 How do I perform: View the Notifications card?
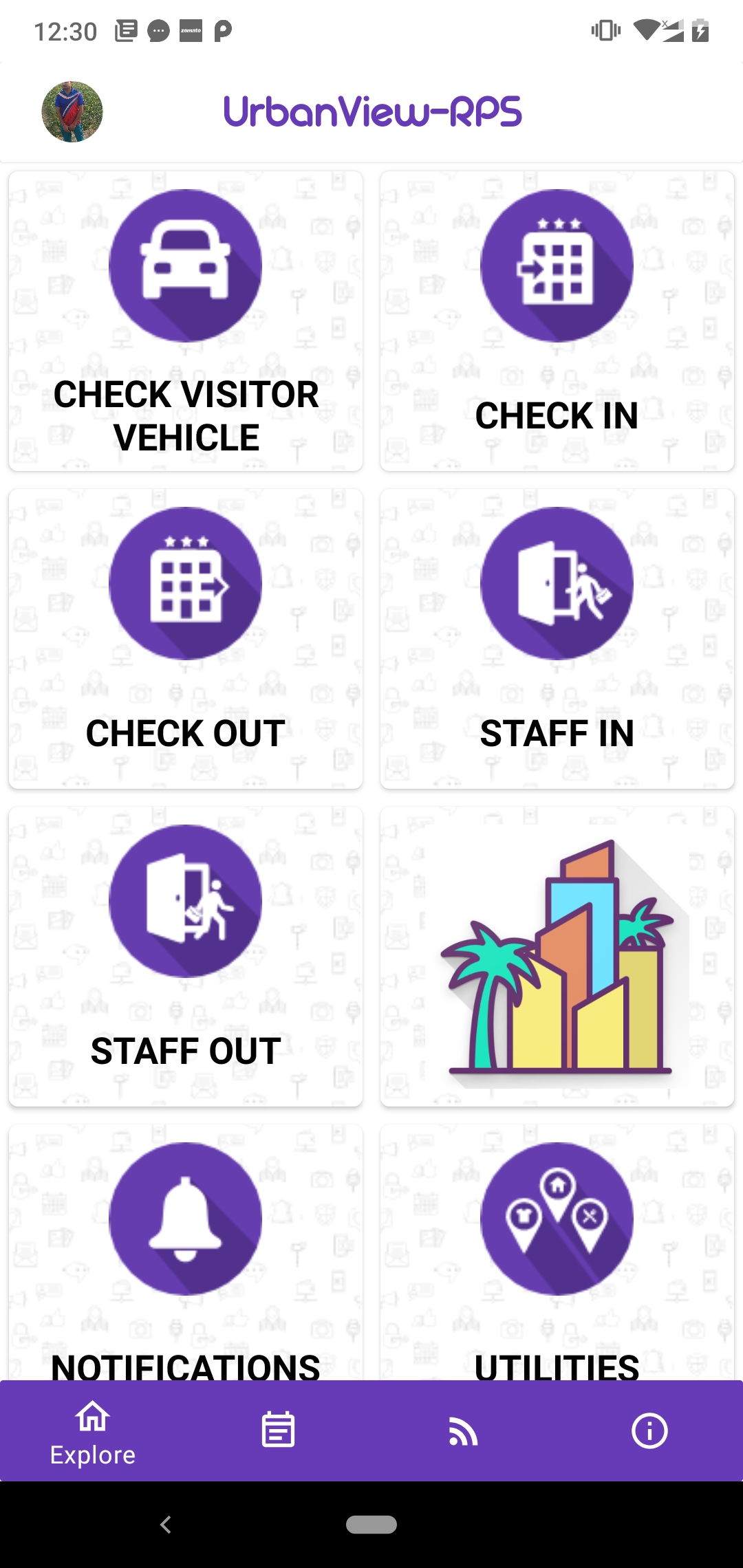[186, 1252]
